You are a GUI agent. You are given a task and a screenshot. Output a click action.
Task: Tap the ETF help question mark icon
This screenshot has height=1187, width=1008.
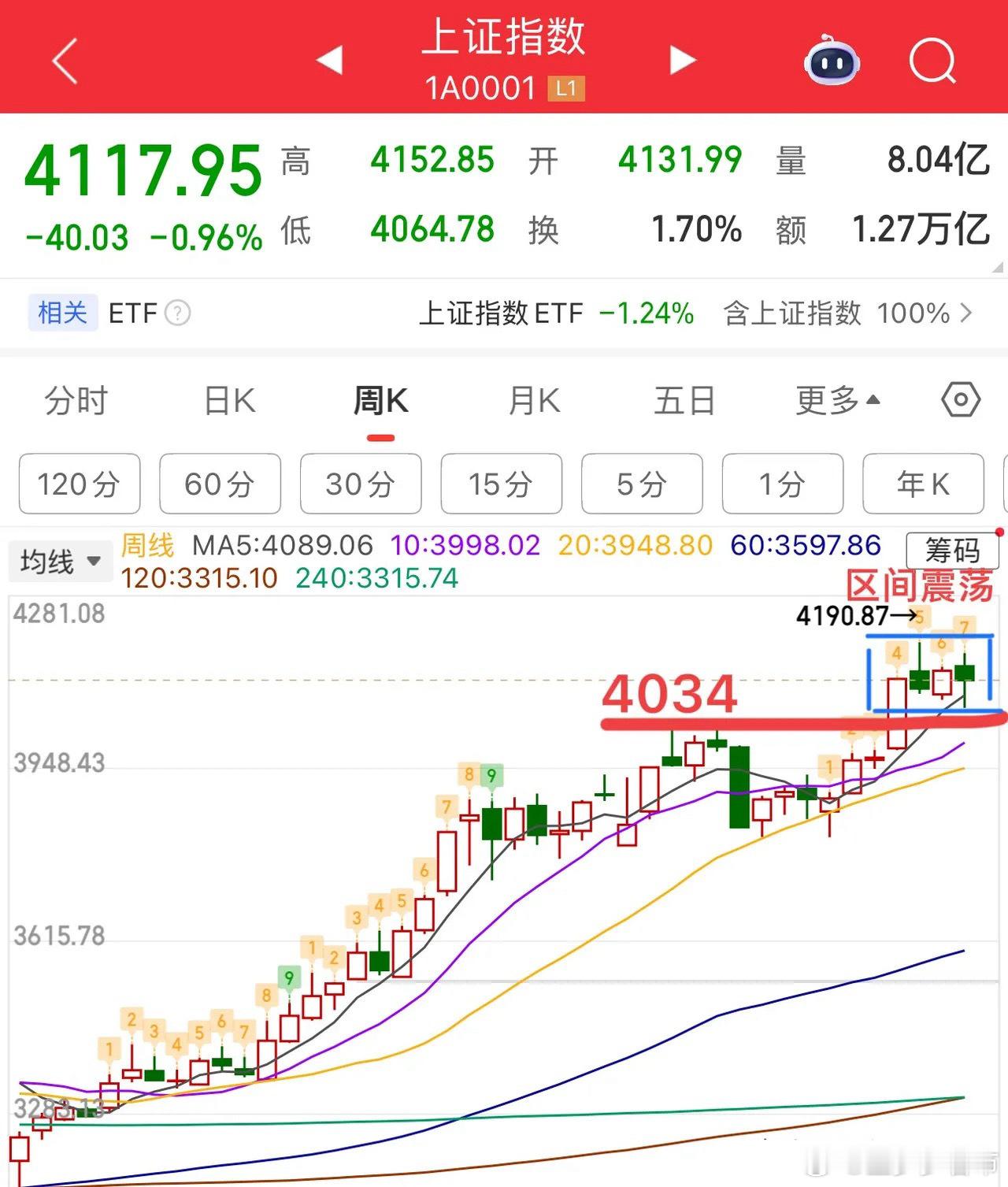click(x=177, y=313)
